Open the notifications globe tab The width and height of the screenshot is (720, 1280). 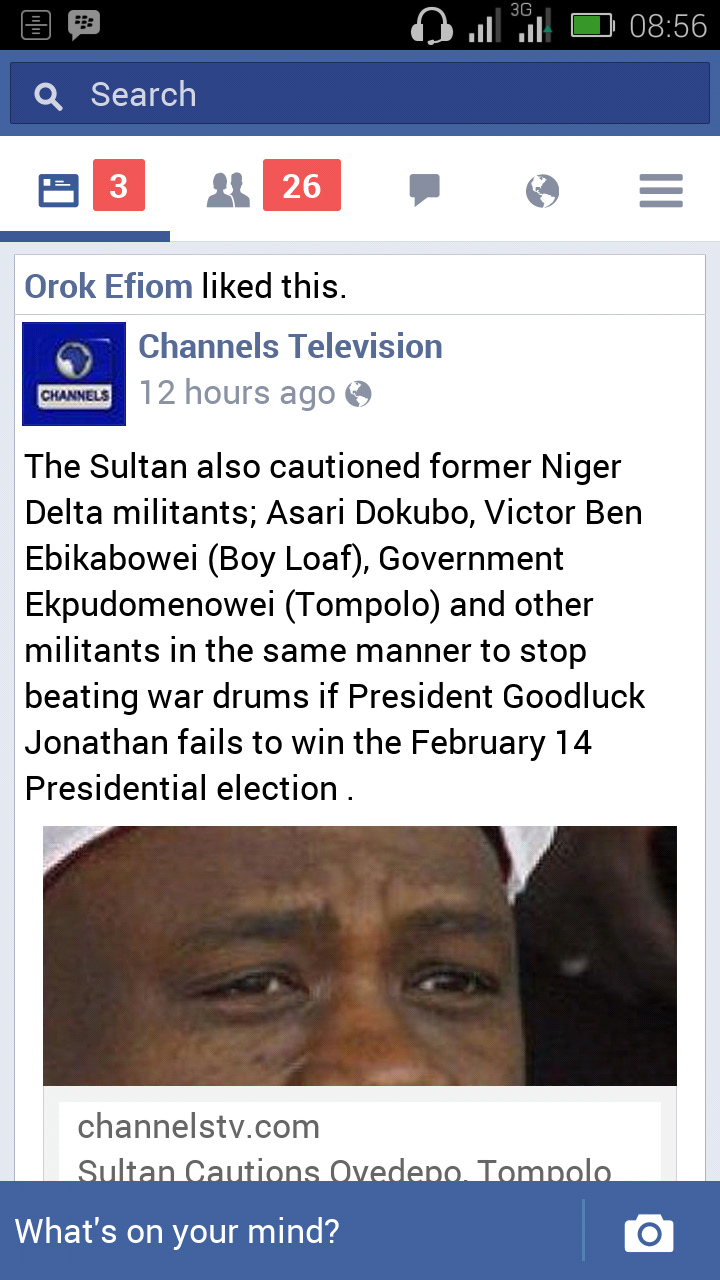[542, 189]
